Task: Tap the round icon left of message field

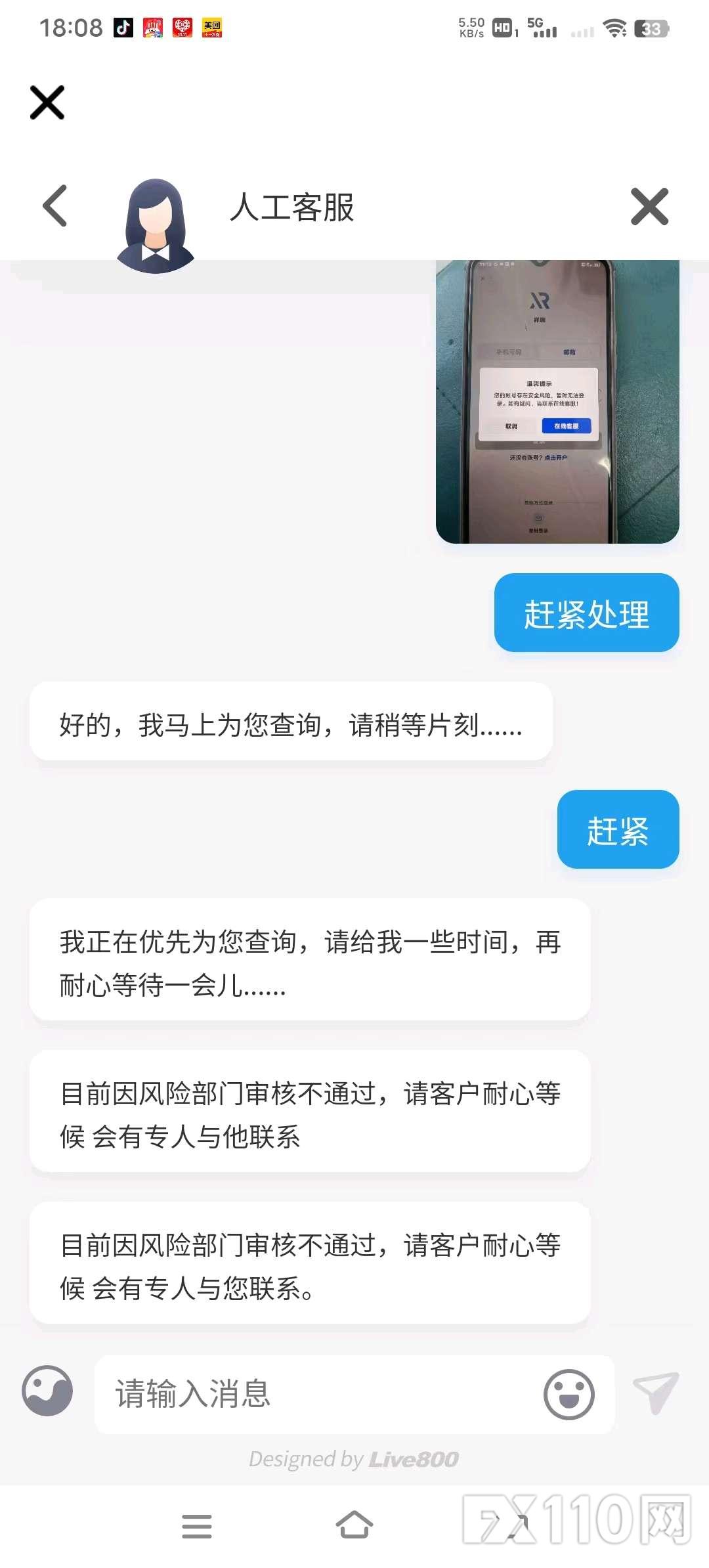Action: [47, 1391]
